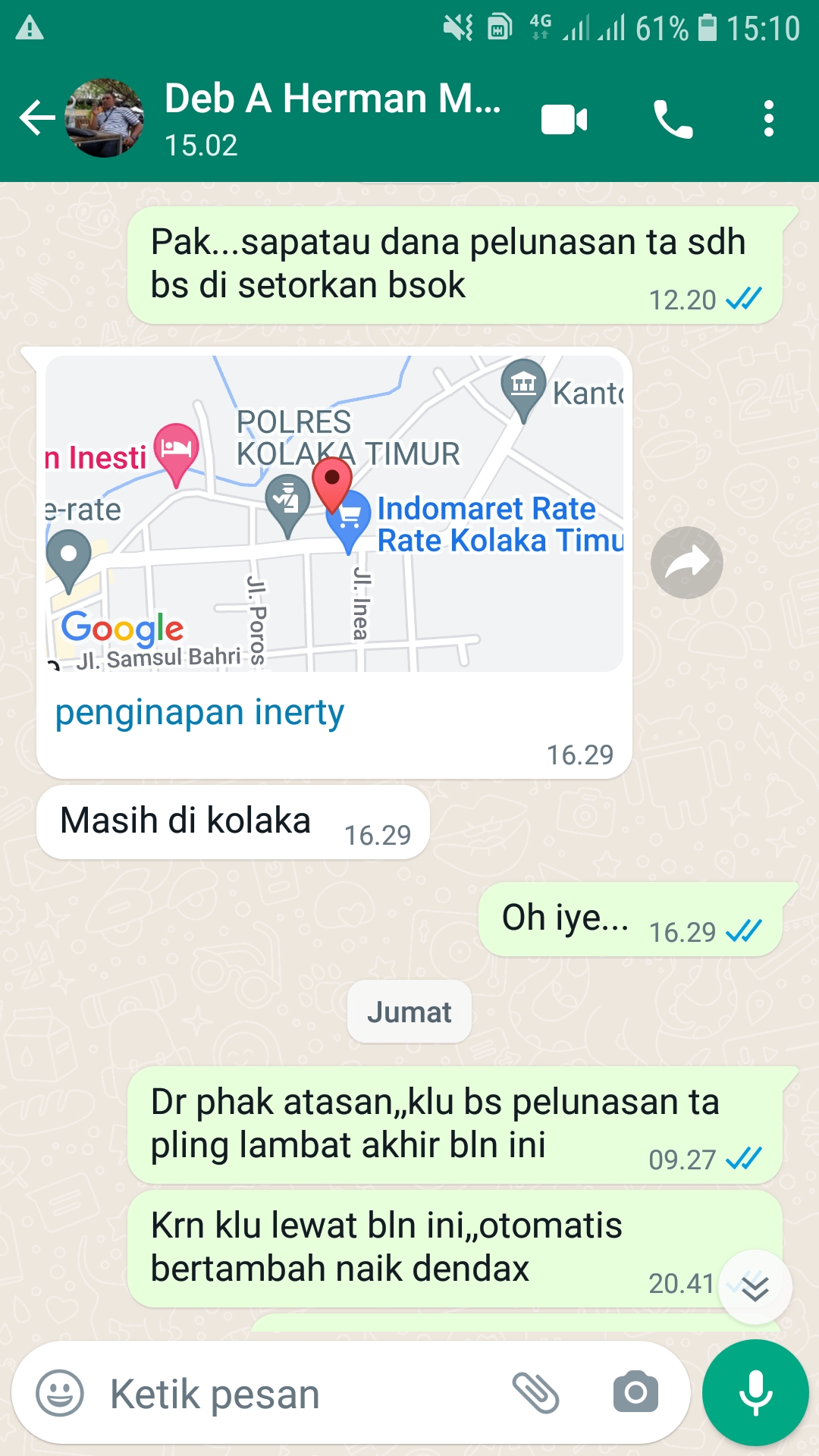Go back to the chat list
Image resolution: width=819 pixels, height=1456 pixels.
tap(36, 118)
